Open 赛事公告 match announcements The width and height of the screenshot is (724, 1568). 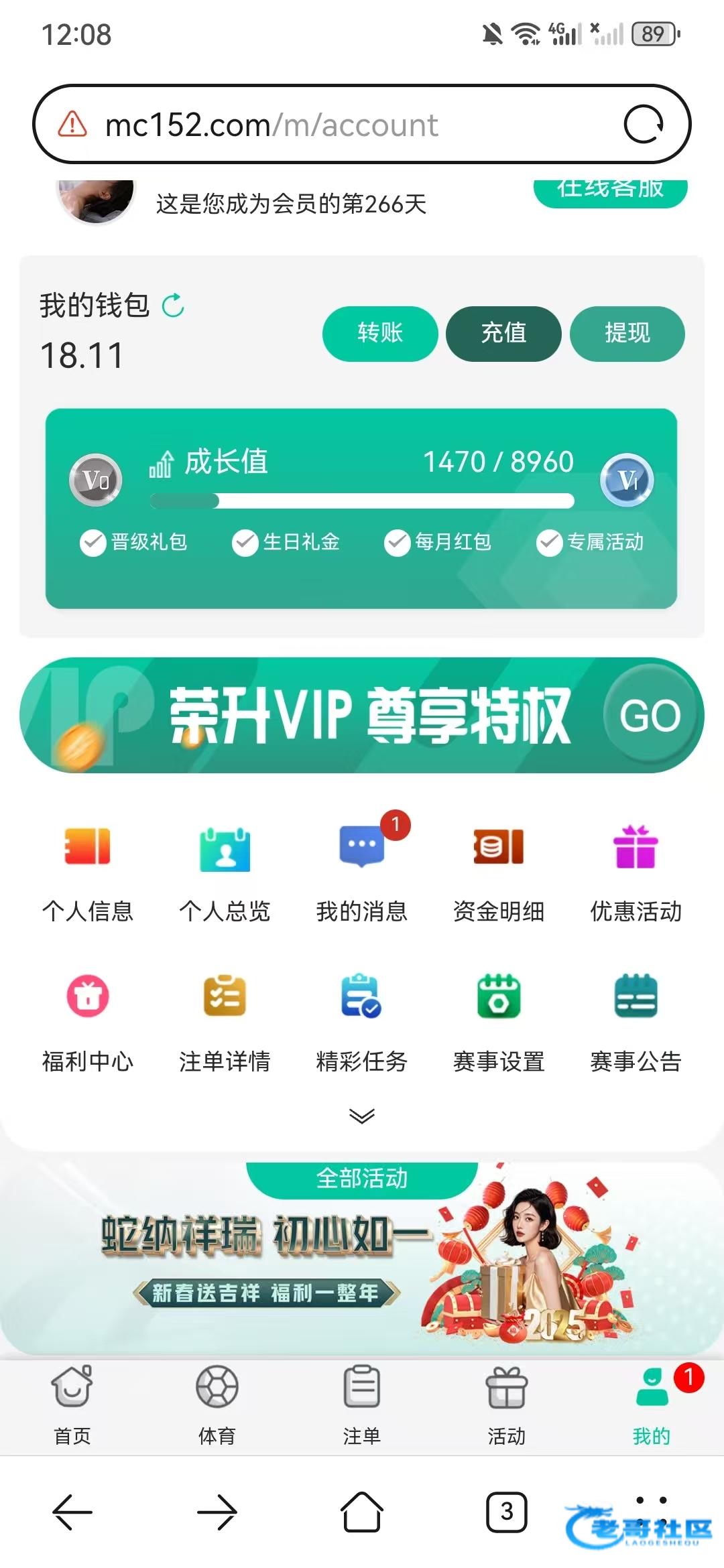(636, 1021)
